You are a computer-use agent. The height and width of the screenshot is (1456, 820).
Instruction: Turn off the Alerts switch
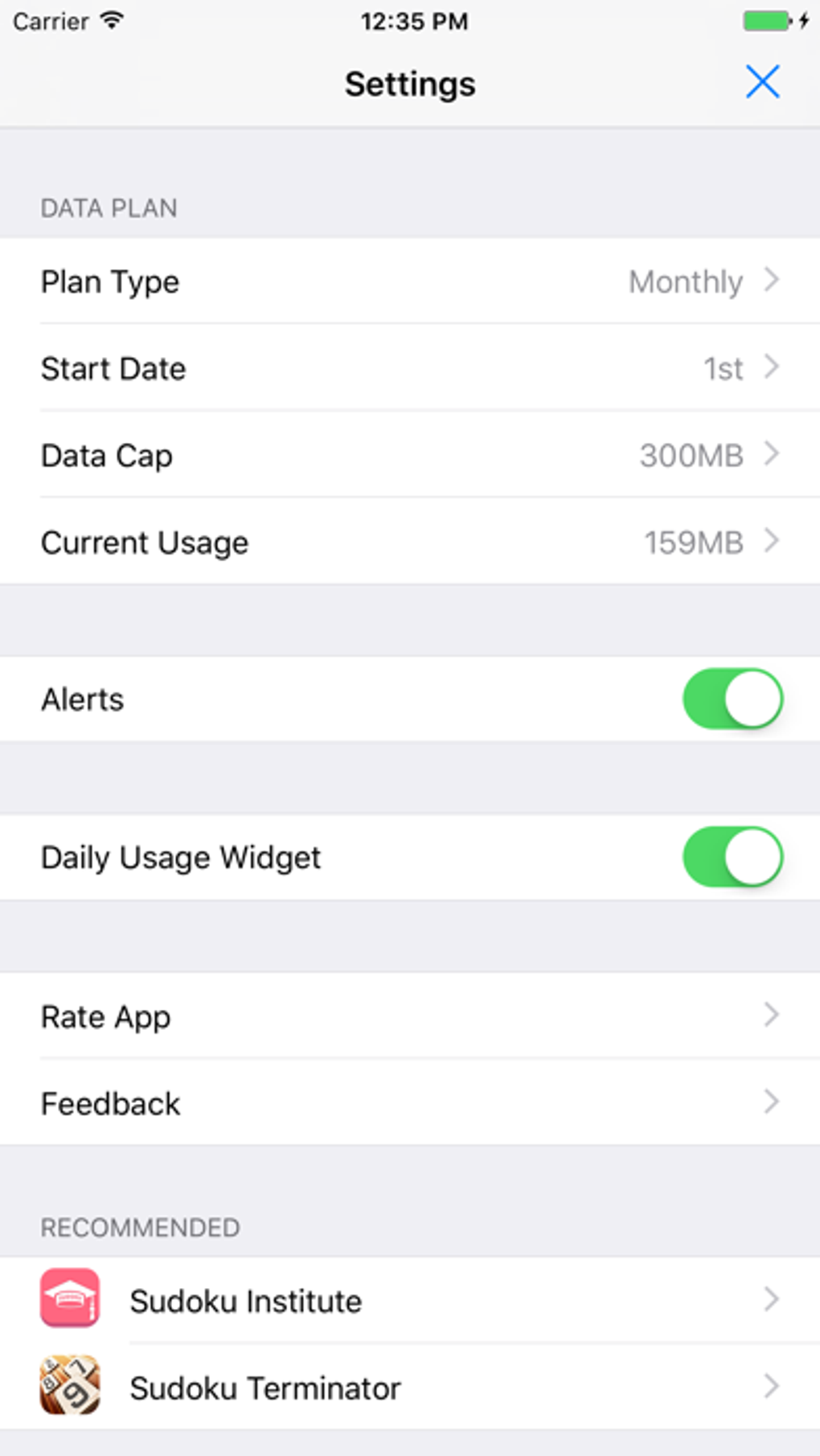point(732,699)
